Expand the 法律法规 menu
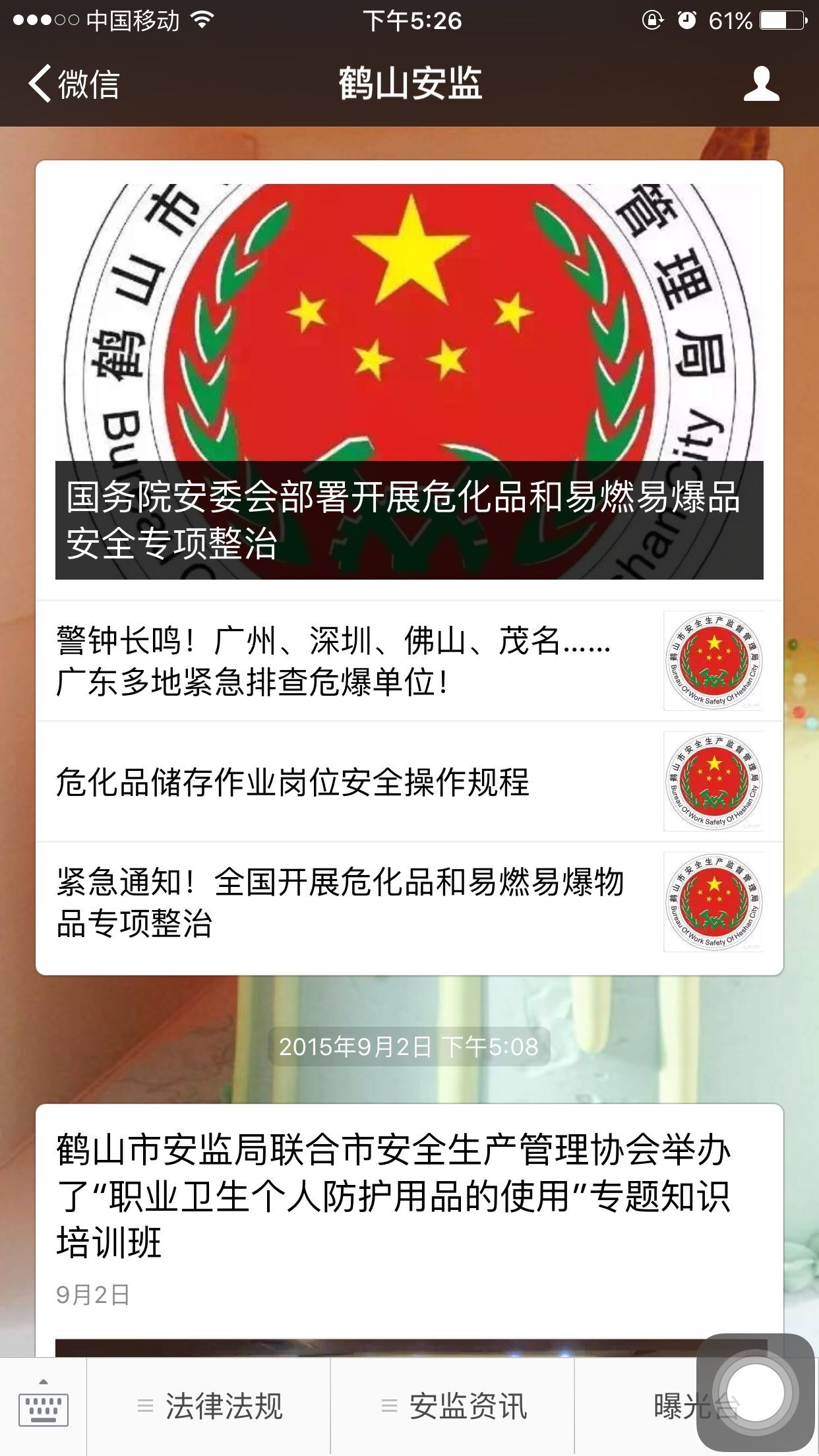819x1456 pixels. click(210, 1407)
